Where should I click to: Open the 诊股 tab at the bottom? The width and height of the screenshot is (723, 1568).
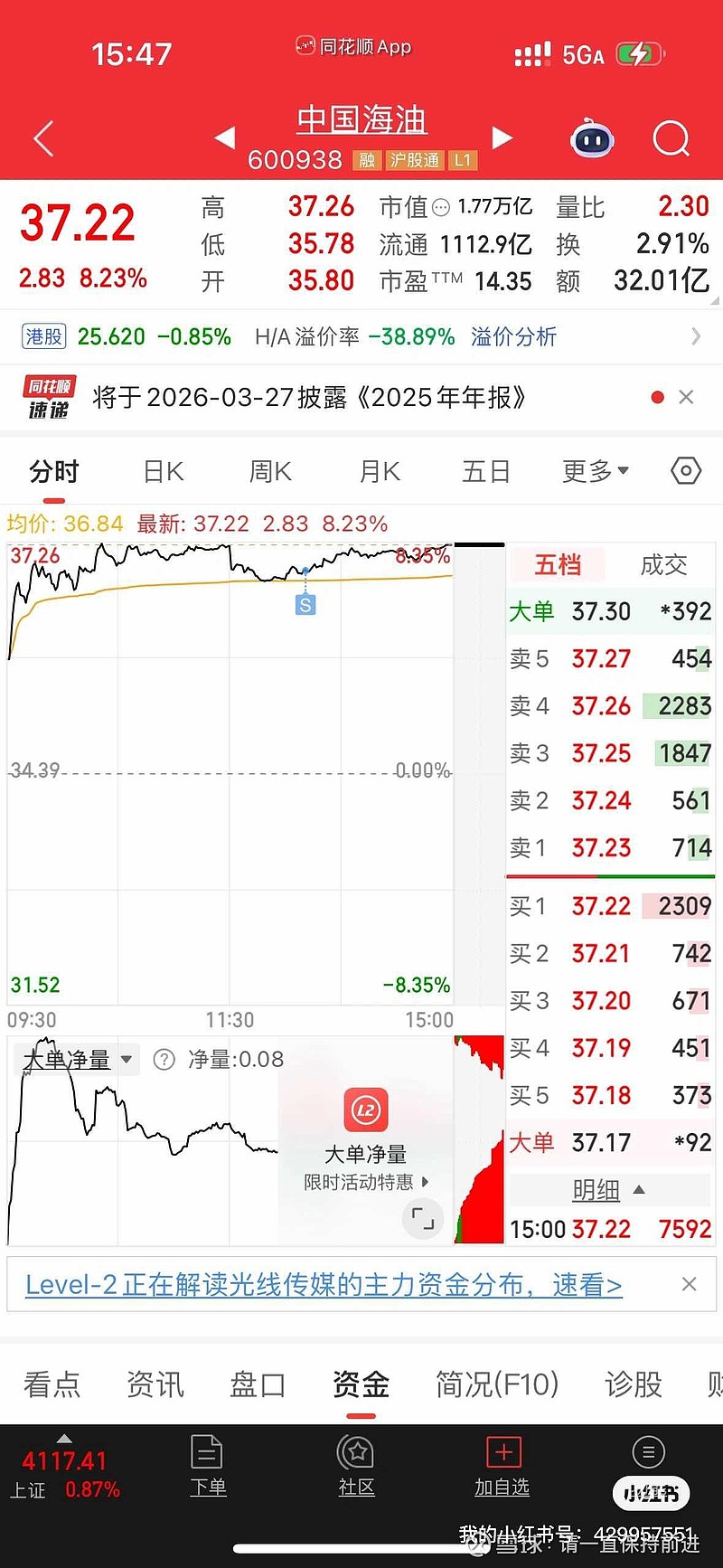tap(634, 1384)
